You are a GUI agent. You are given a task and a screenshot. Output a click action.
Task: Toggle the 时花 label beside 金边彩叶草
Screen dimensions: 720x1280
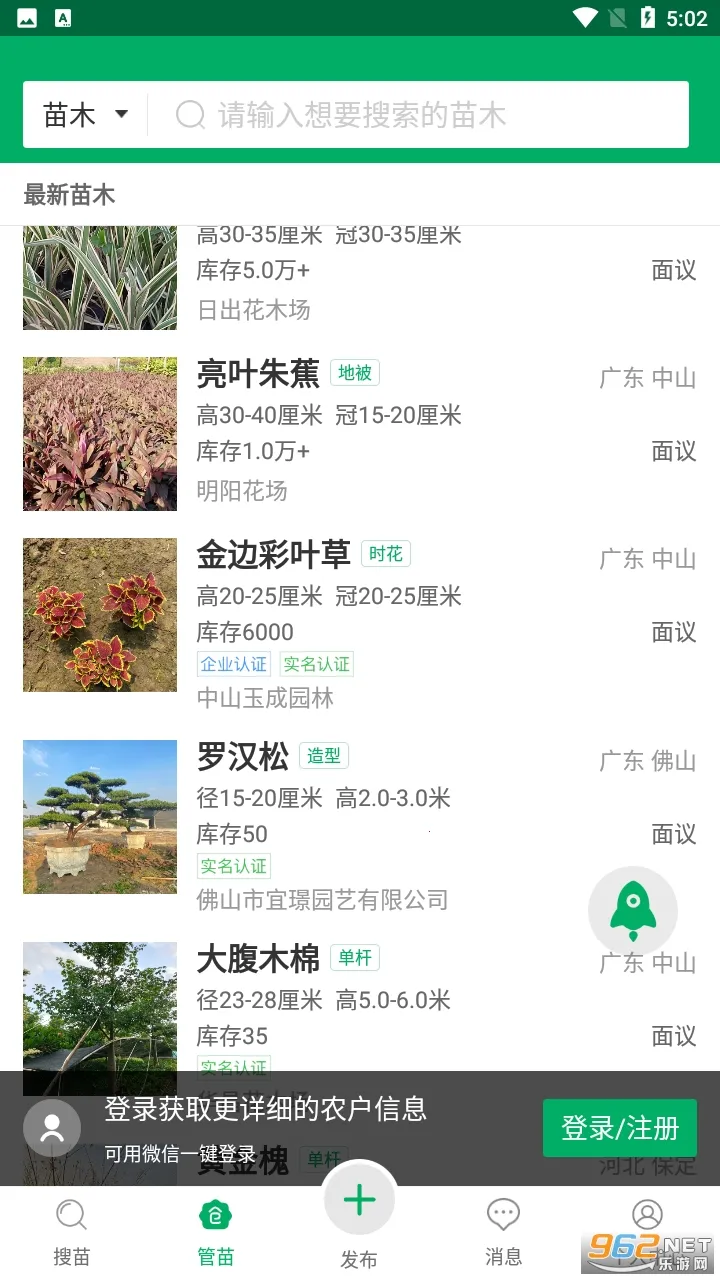tap(386, 553)
